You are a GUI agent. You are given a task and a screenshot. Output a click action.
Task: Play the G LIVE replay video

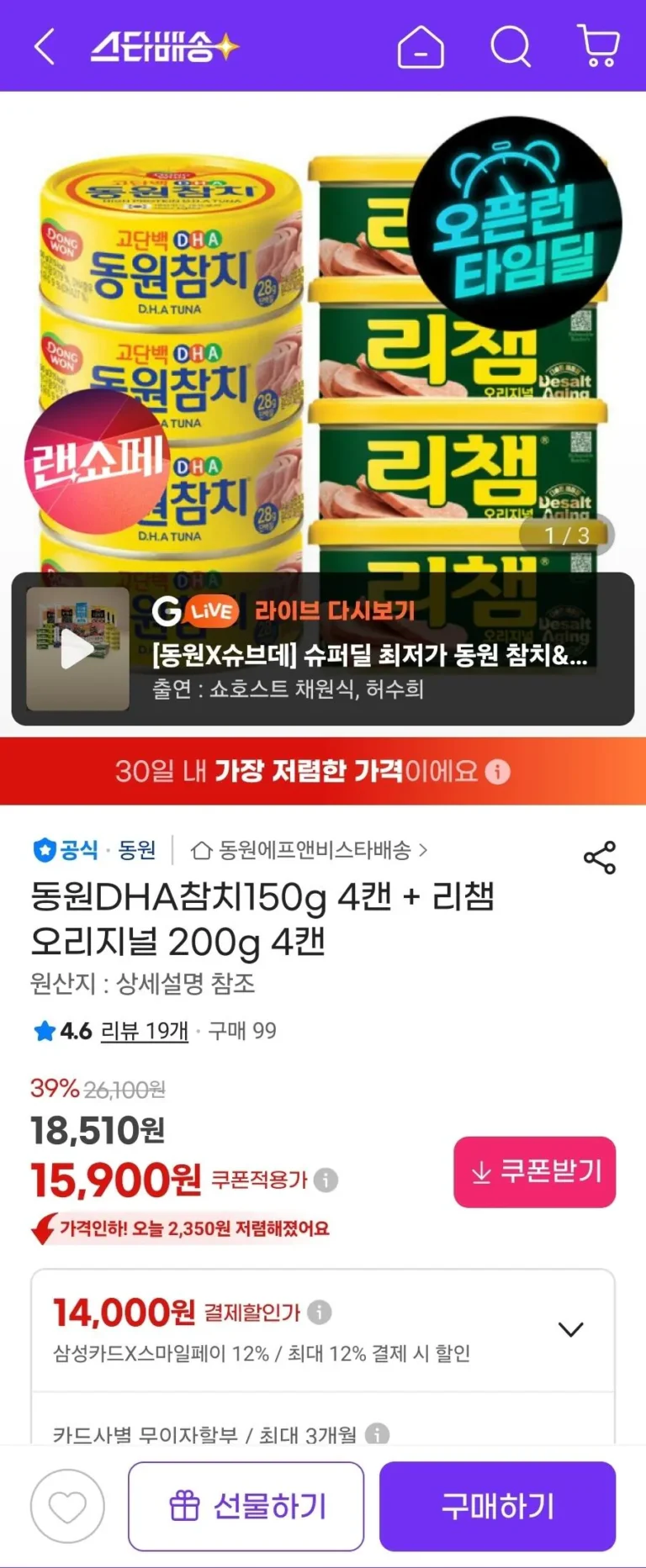[77, 649]
